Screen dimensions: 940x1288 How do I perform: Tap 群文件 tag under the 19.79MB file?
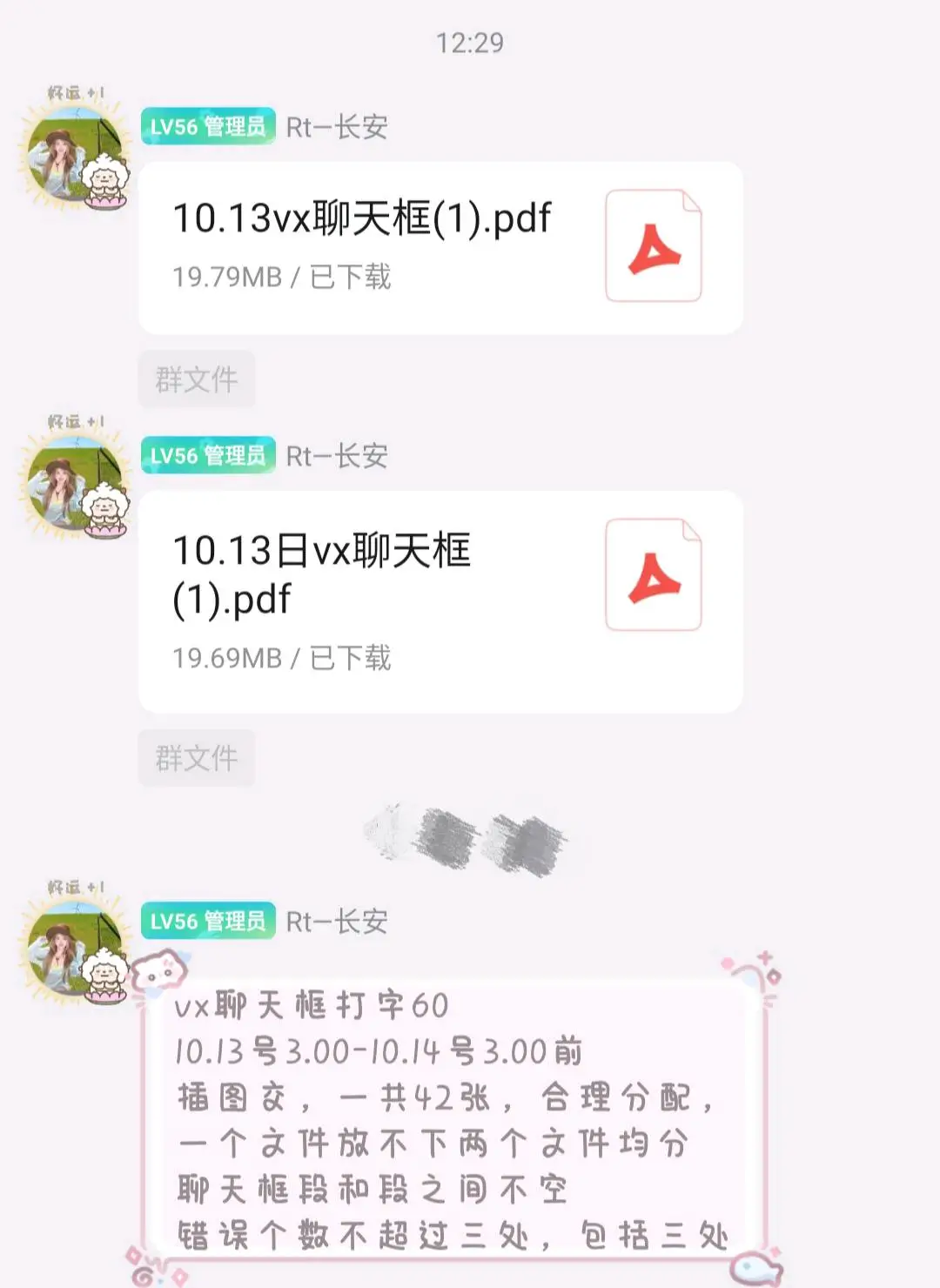click(x=197, y=379)
